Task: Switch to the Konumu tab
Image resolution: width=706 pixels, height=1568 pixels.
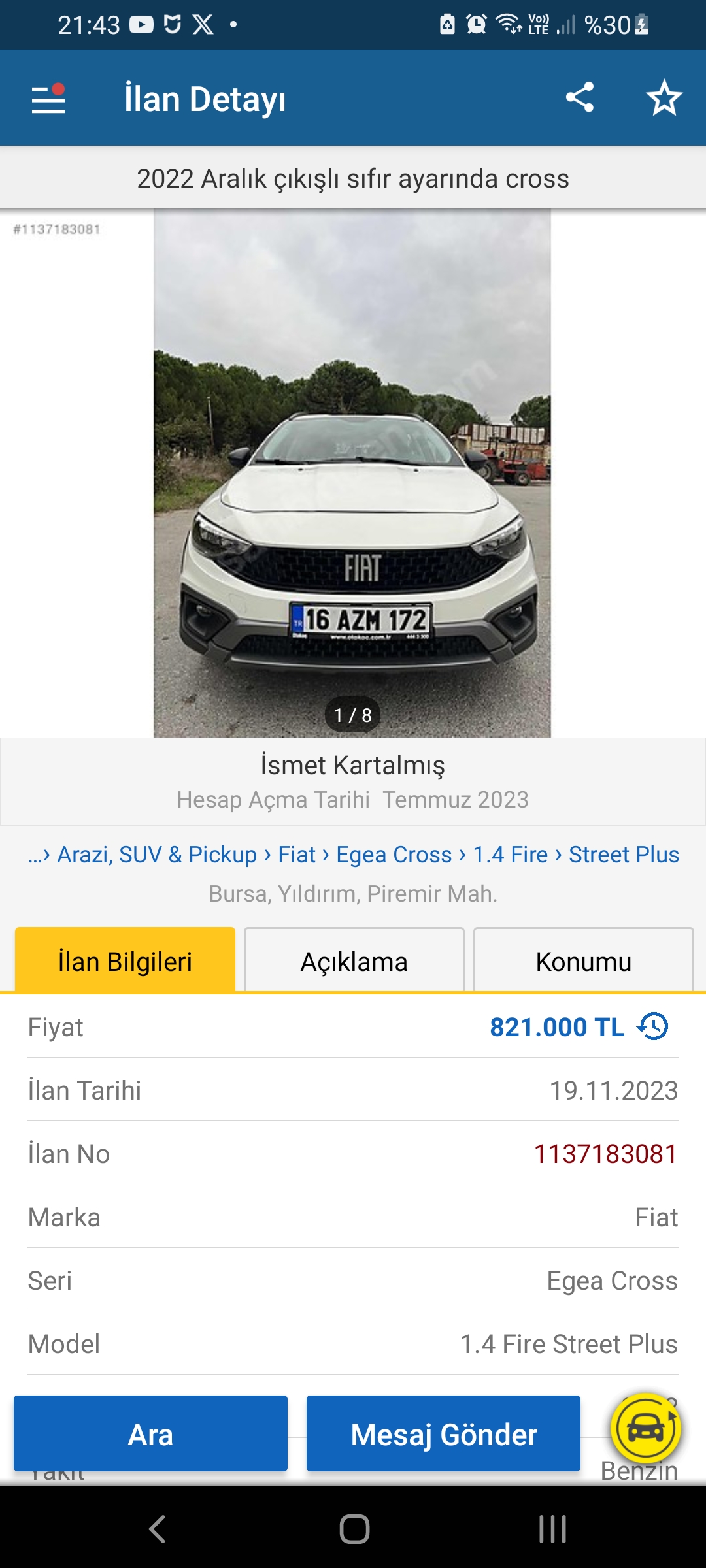Action: pyautogui.click(x=584, y=960)
